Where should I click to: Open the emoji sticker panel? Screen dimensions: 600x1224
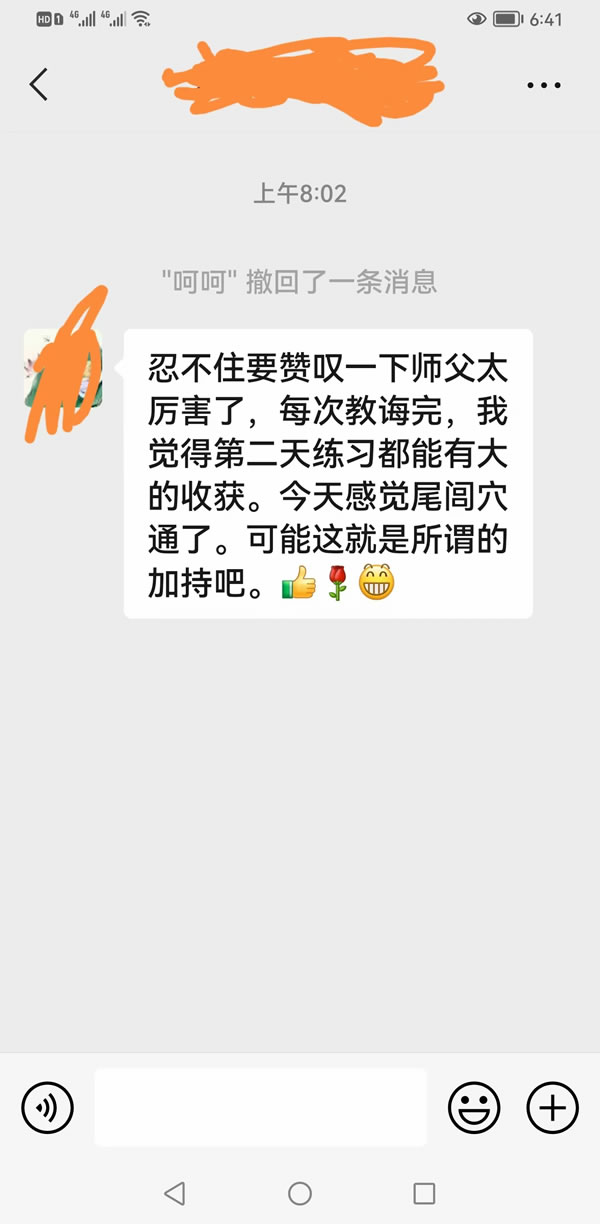[473, 1107]
